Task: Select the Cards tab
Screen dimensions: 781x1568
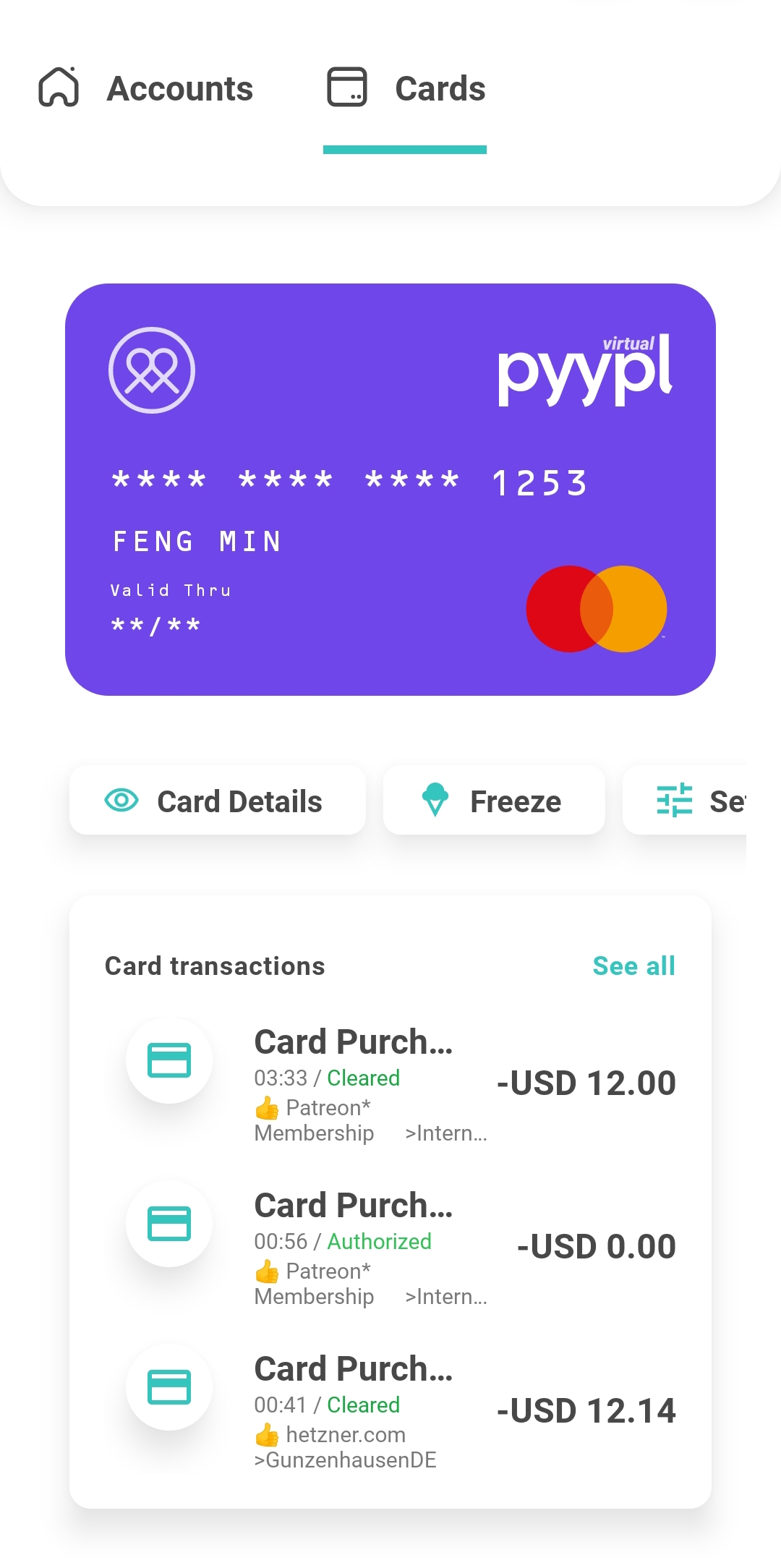Action: tap(406, 88)
